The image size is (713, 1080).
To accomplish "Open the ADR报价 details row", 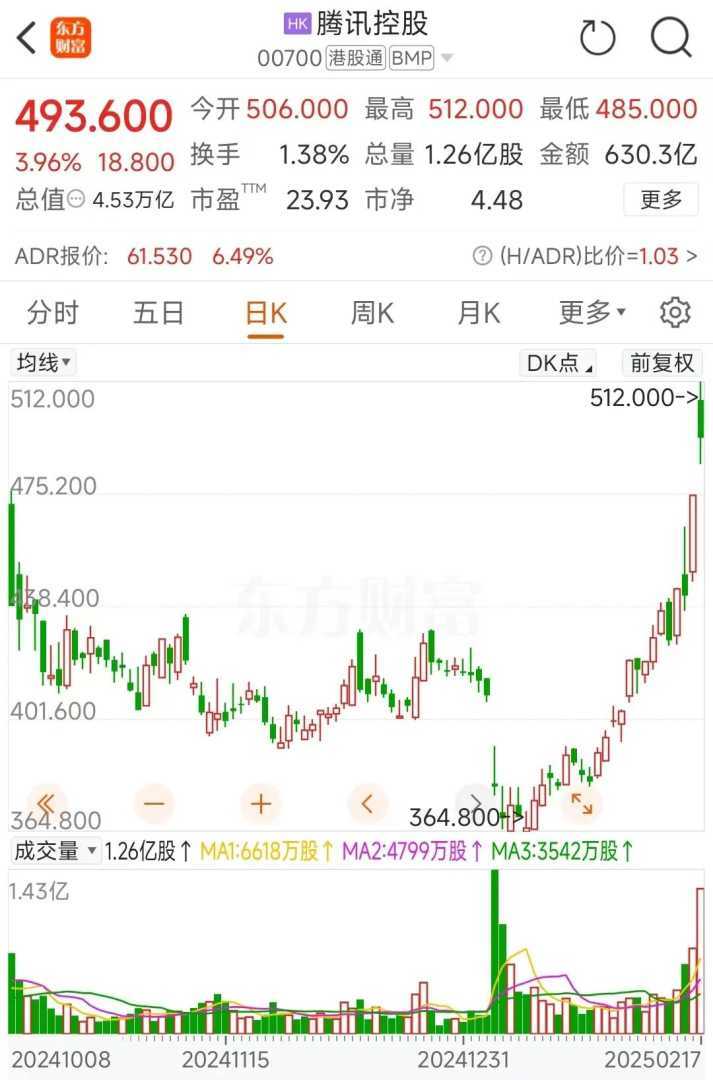I will point(356,256).
